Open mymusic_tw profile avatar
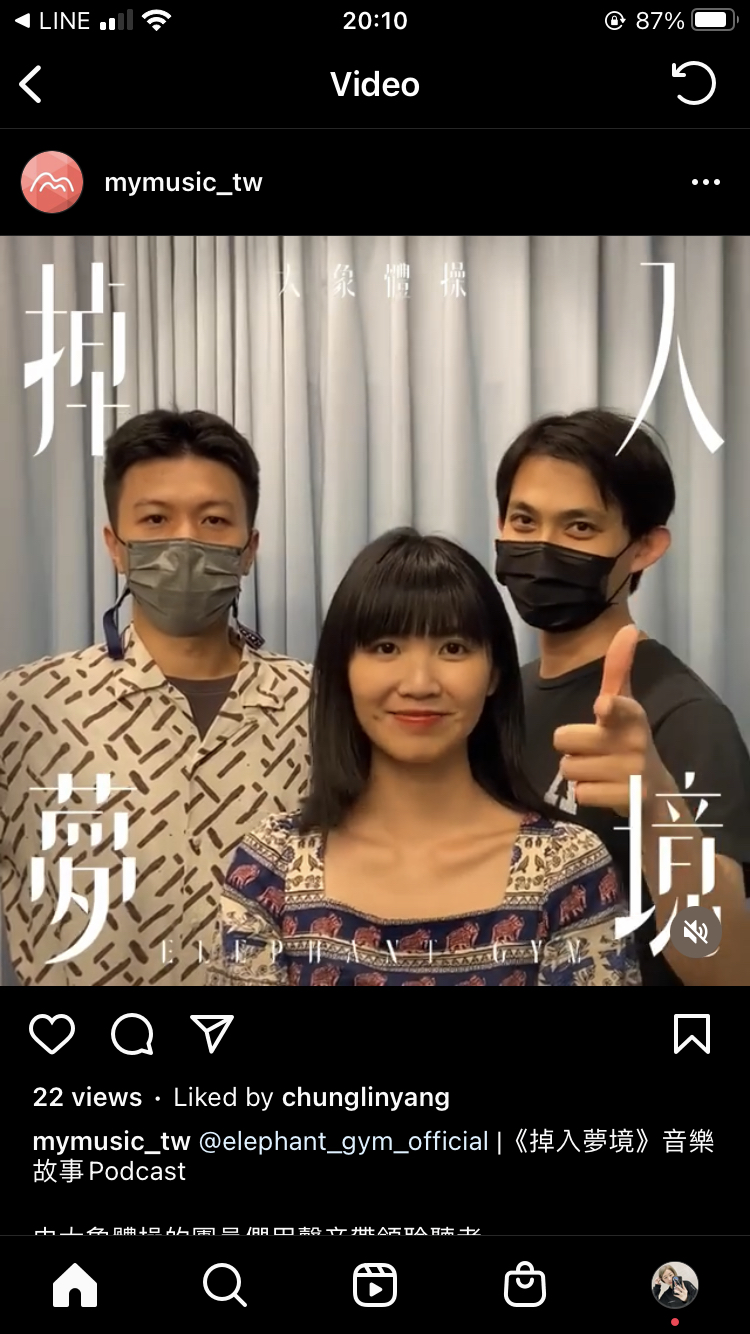 pyautogui.click(x=52, y=182)
